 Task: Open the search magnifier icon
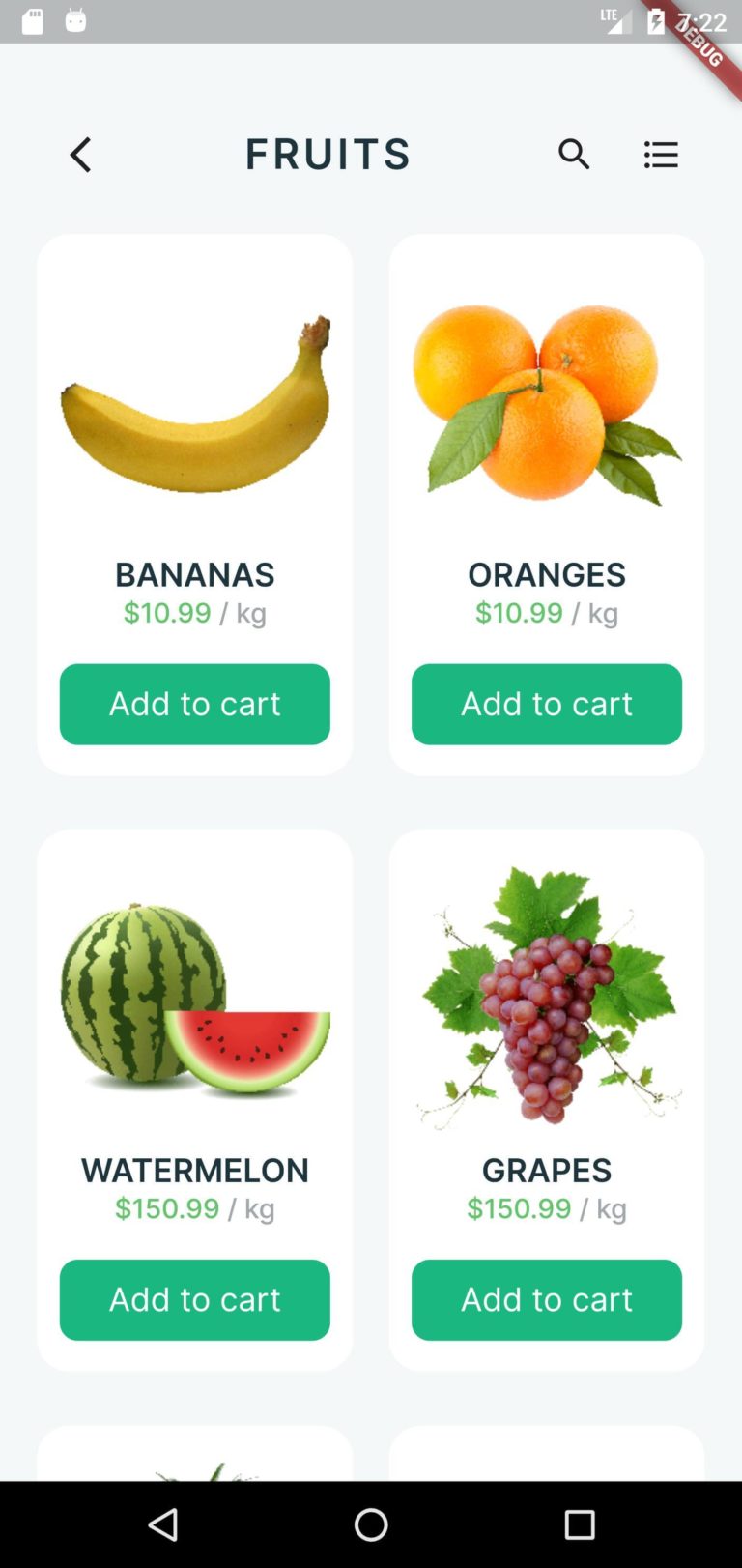(x=574, y=154)
